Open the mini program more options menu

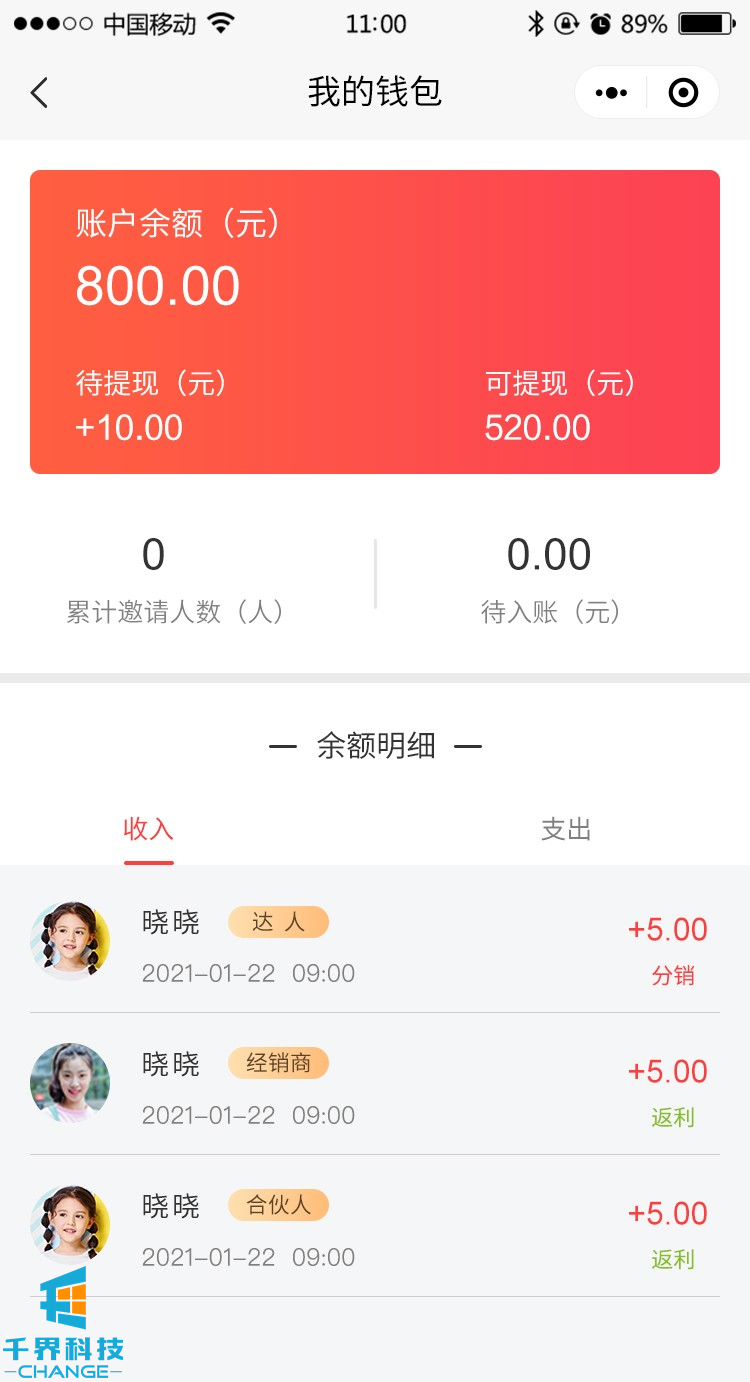pos(611,93)
